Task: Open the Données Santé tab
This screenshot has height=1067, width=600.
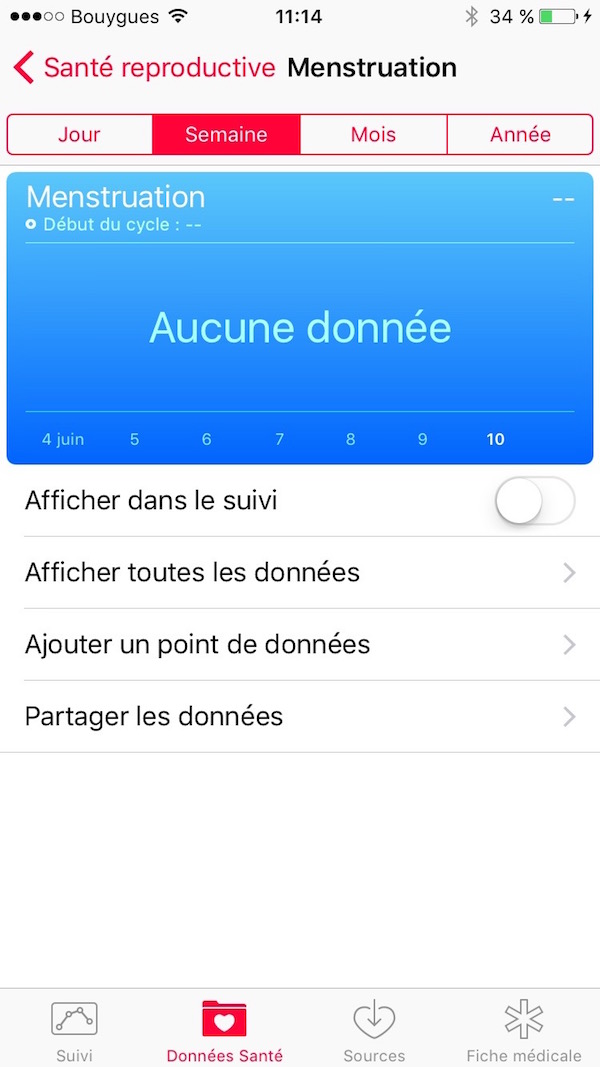Action: (x=224, y=1030)
